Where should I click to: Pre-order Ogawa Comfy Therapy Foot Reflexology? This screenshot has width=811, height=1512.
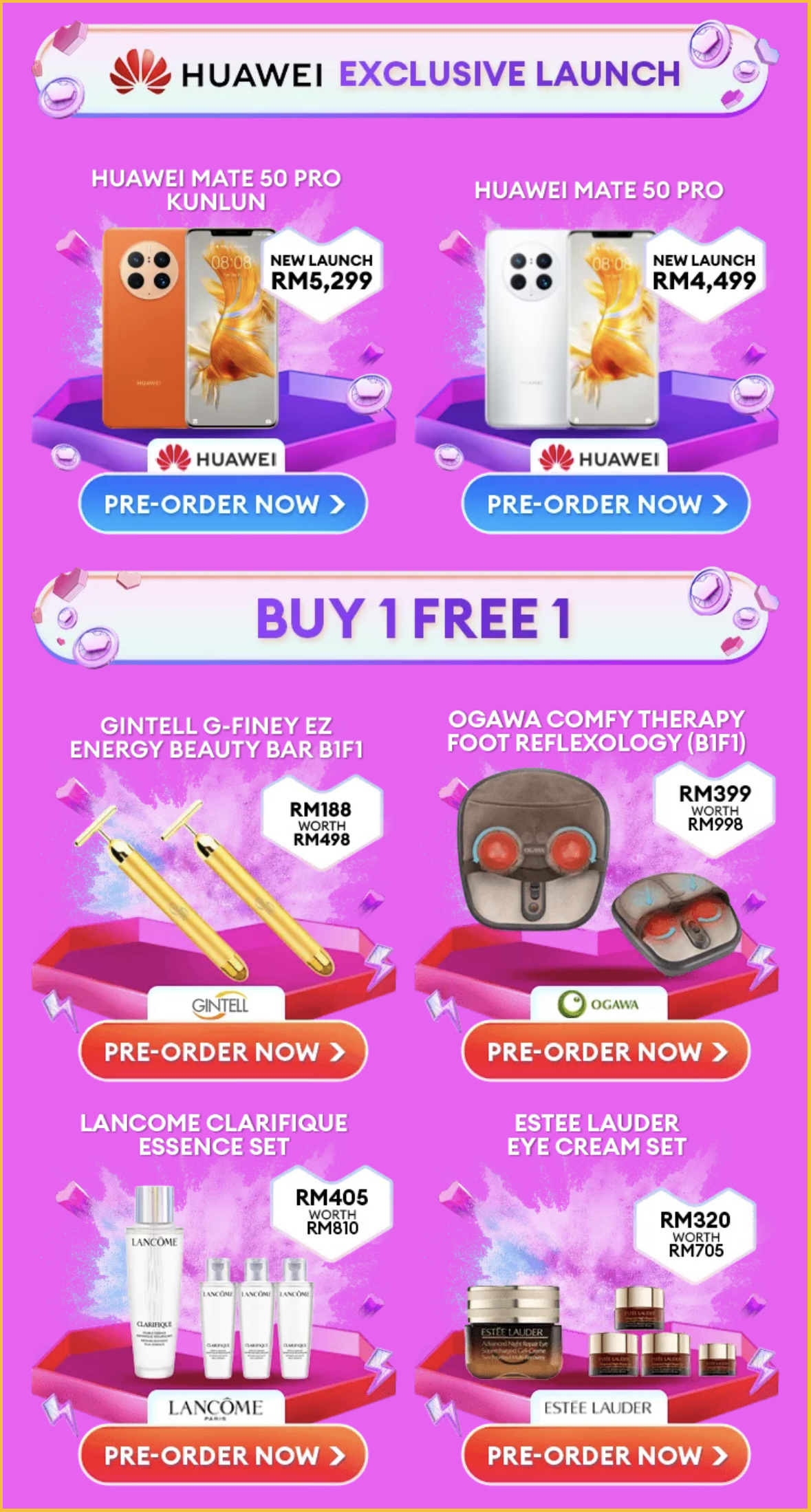[605, 1051]
